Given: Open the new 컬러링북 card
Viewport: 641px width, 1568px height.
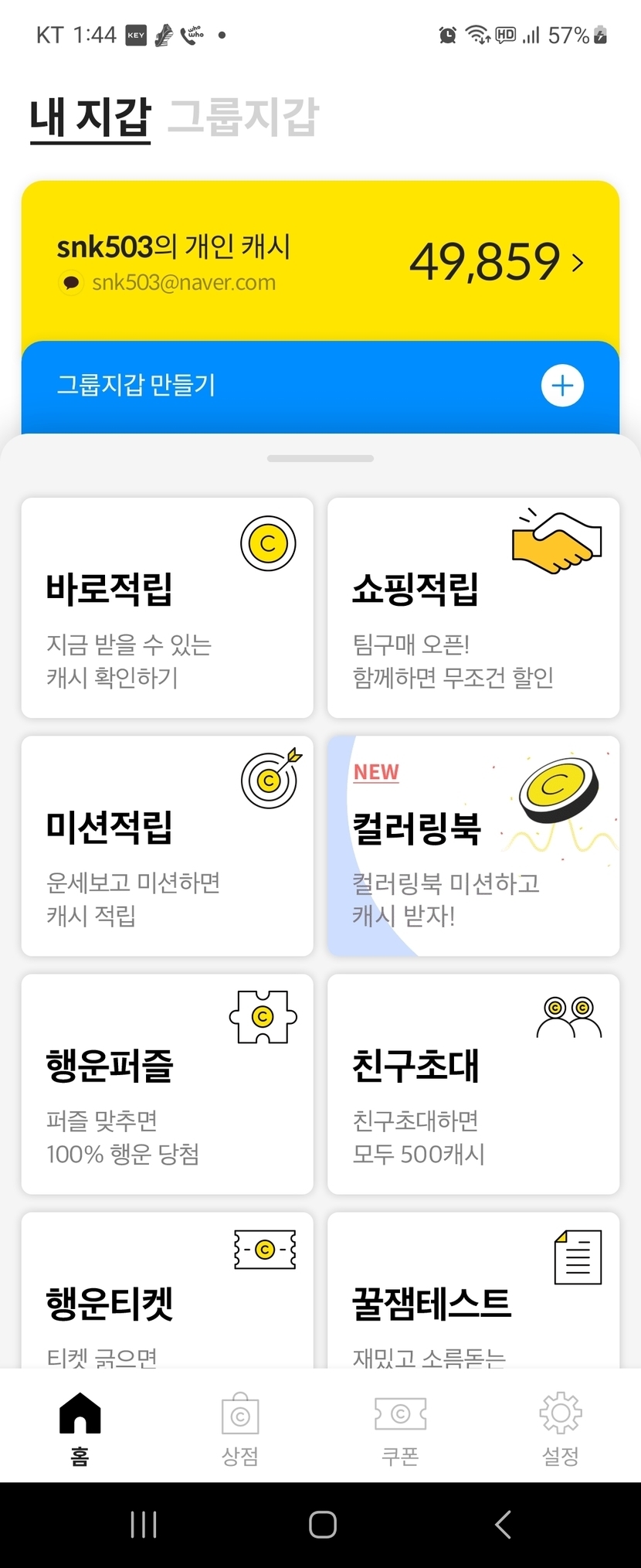Looking at the screenshot, I should pyautogui.click(x=473, y=846).
